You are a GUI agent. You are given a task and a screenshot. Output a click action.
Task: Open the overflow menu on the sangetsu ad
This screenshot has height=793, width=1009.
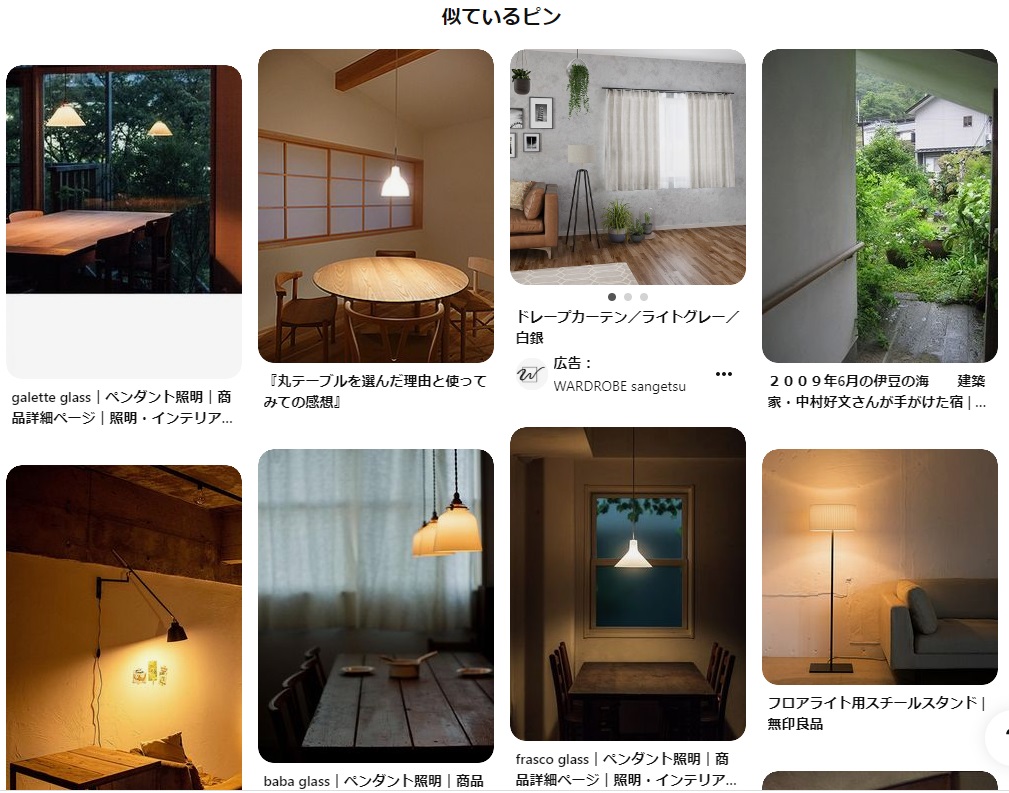(x=724, y=375)
